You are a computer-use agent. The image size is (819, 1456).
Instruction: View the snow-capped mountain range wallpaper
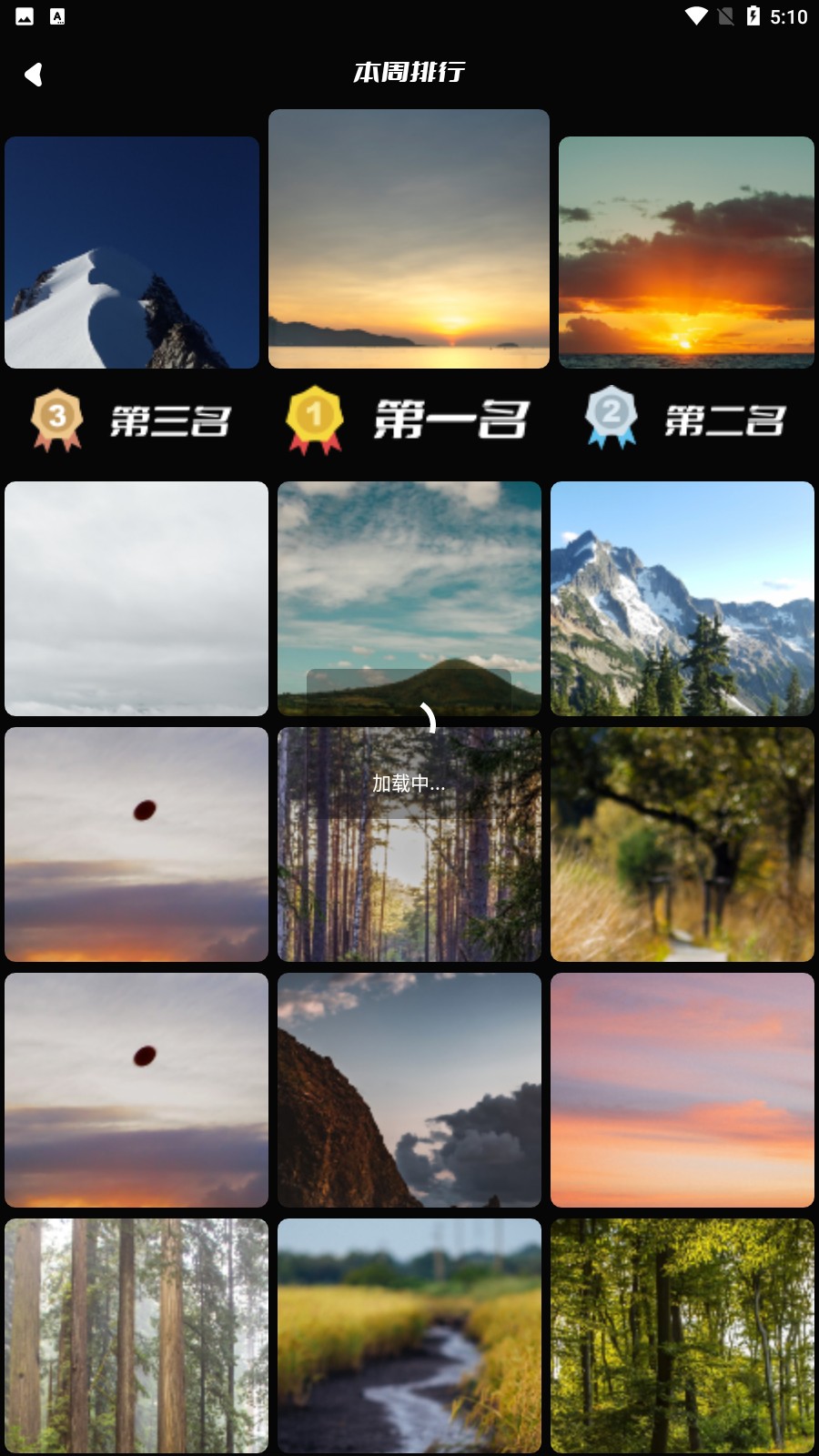click(682, 598)
